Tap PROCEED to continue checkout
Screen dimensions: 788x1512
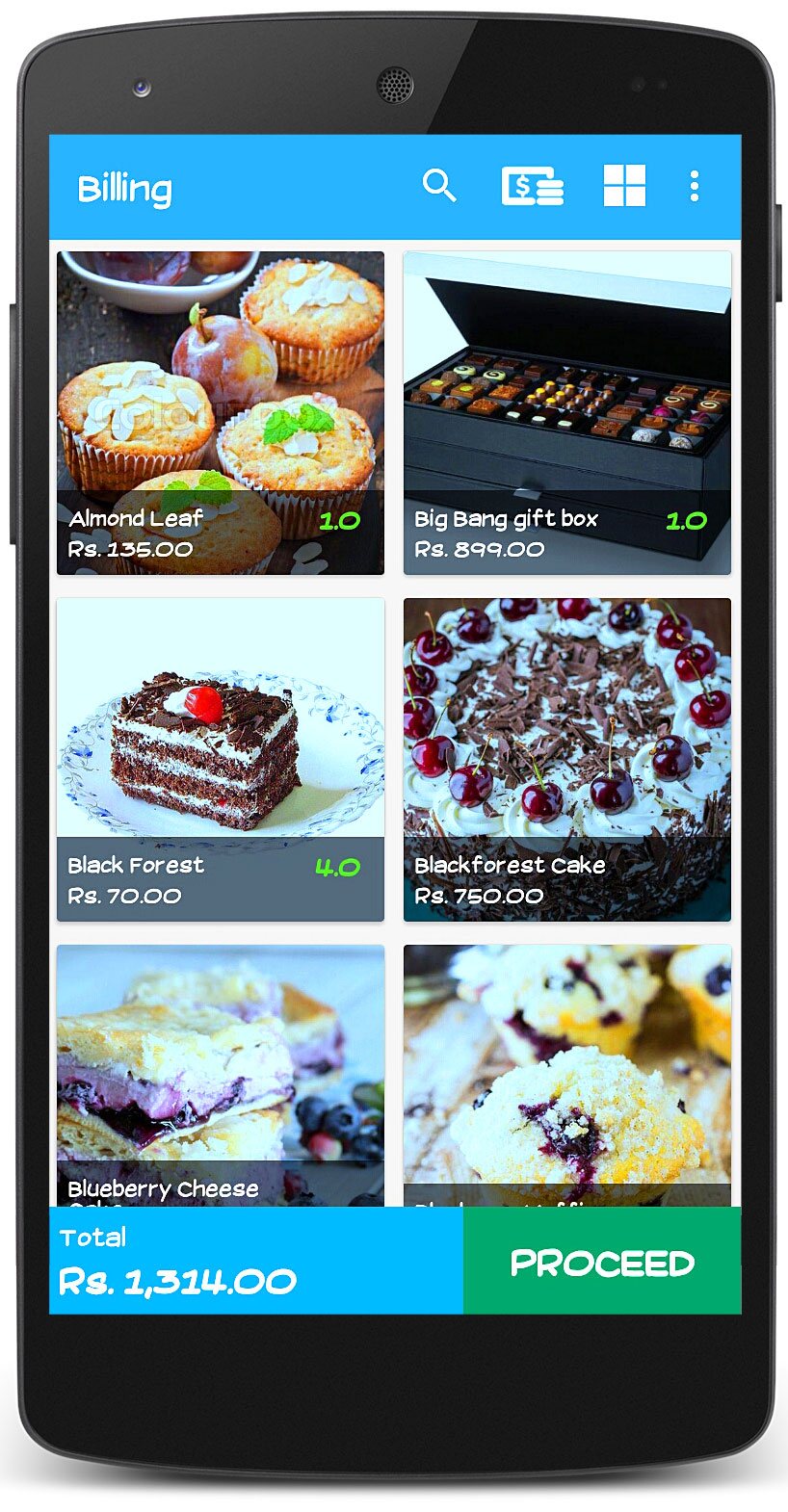click(x=602, y=1262)
